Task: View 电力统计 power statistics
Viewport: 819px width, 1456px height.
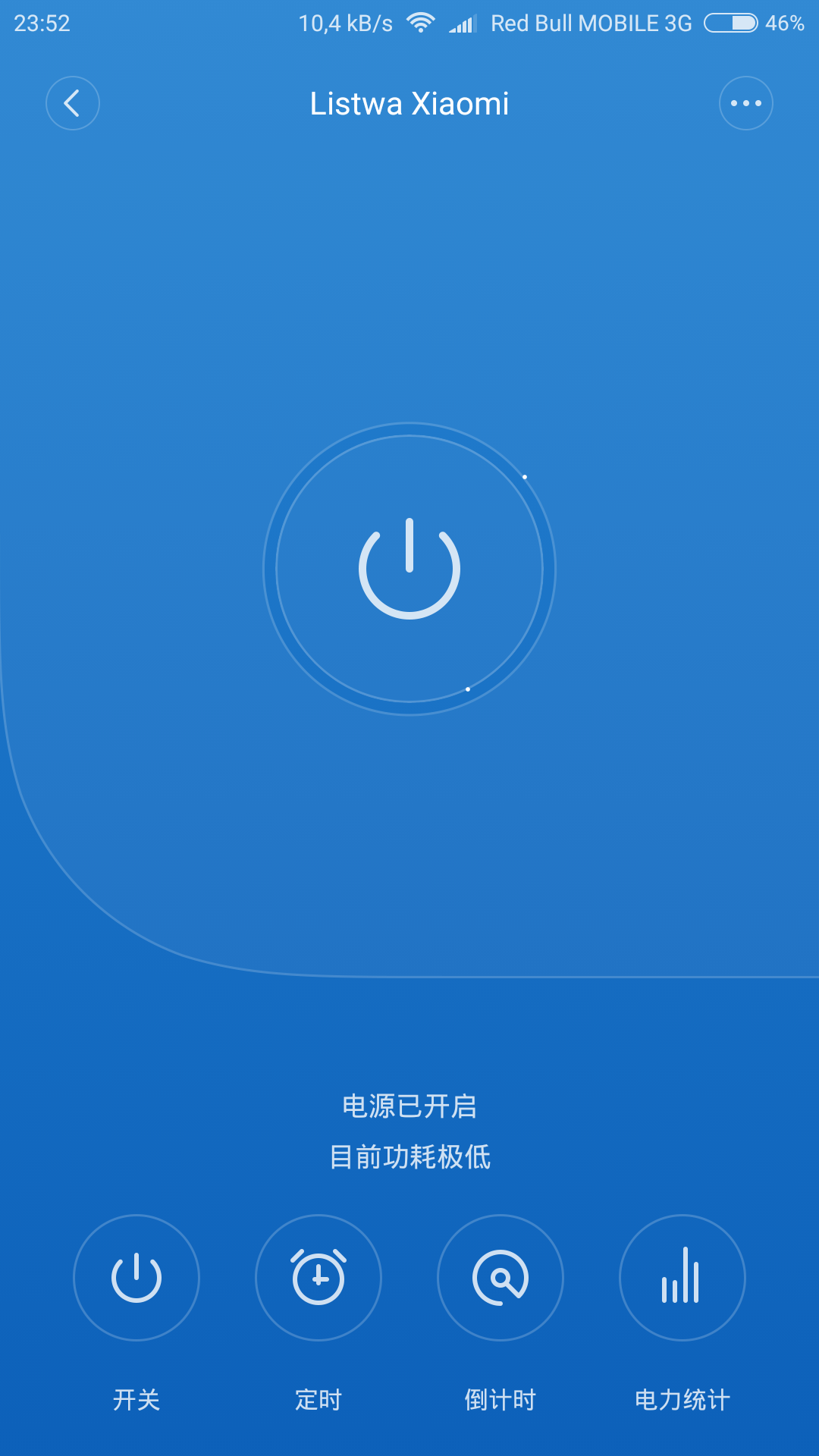Action: [x=682, y=1278]
